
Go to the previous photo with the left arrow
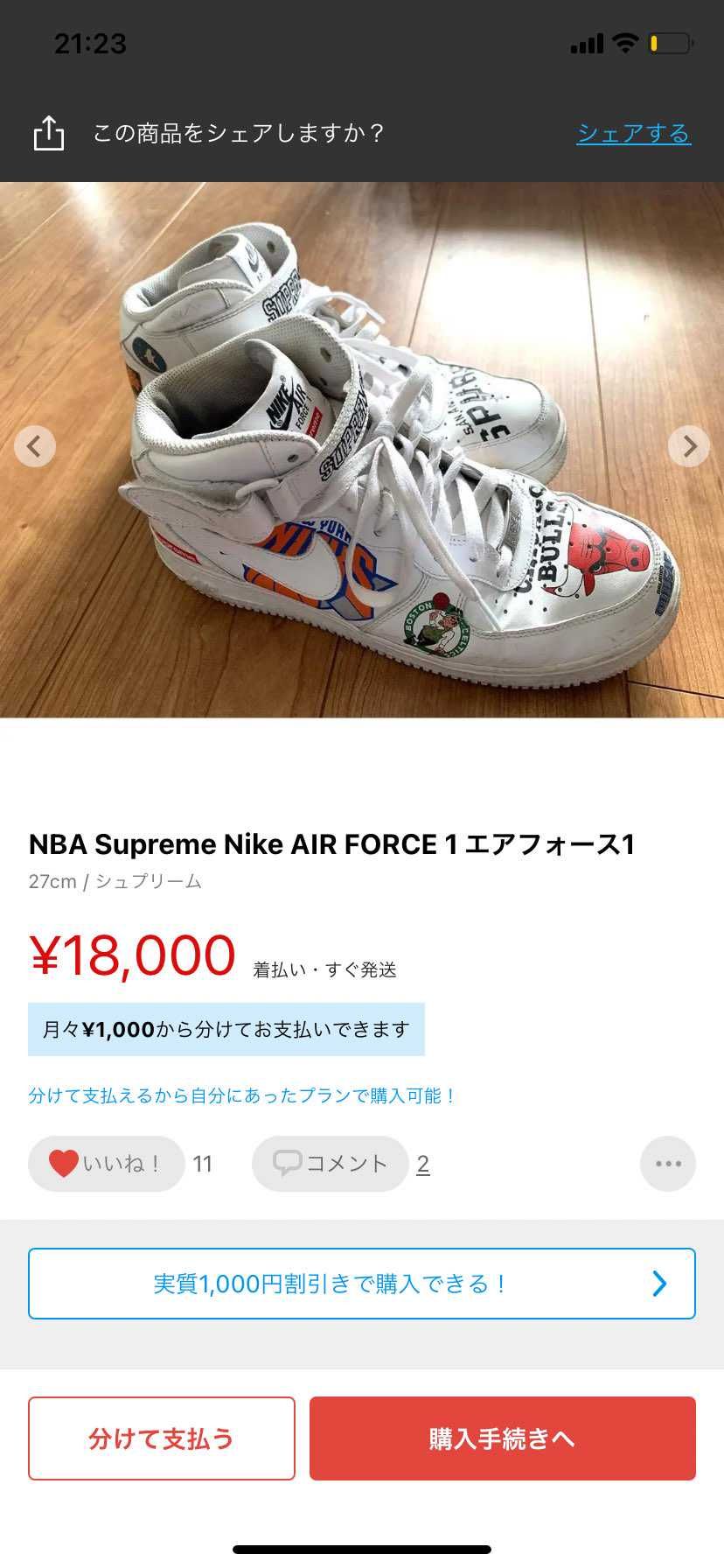[35, 446]
